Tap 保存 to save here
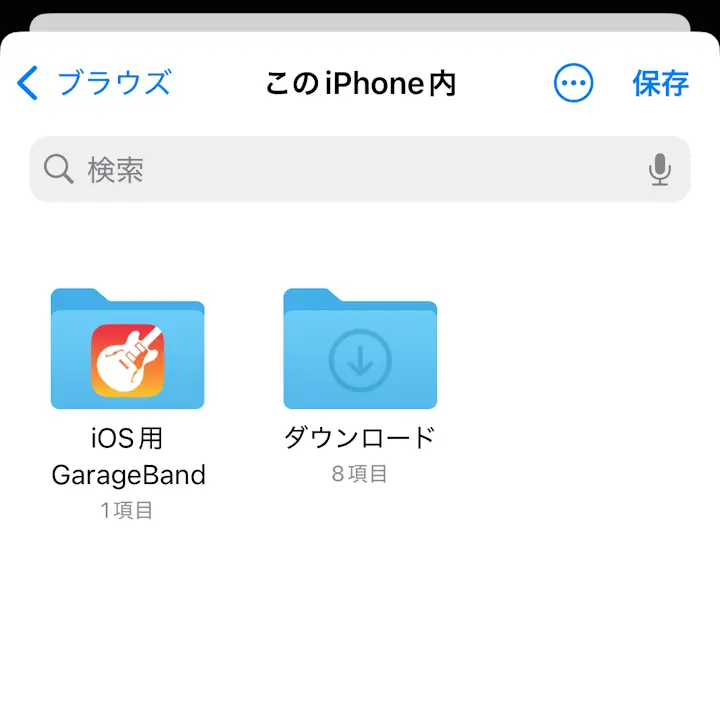The height and width of the screenshot is (720, 720). tap(660, 83)
